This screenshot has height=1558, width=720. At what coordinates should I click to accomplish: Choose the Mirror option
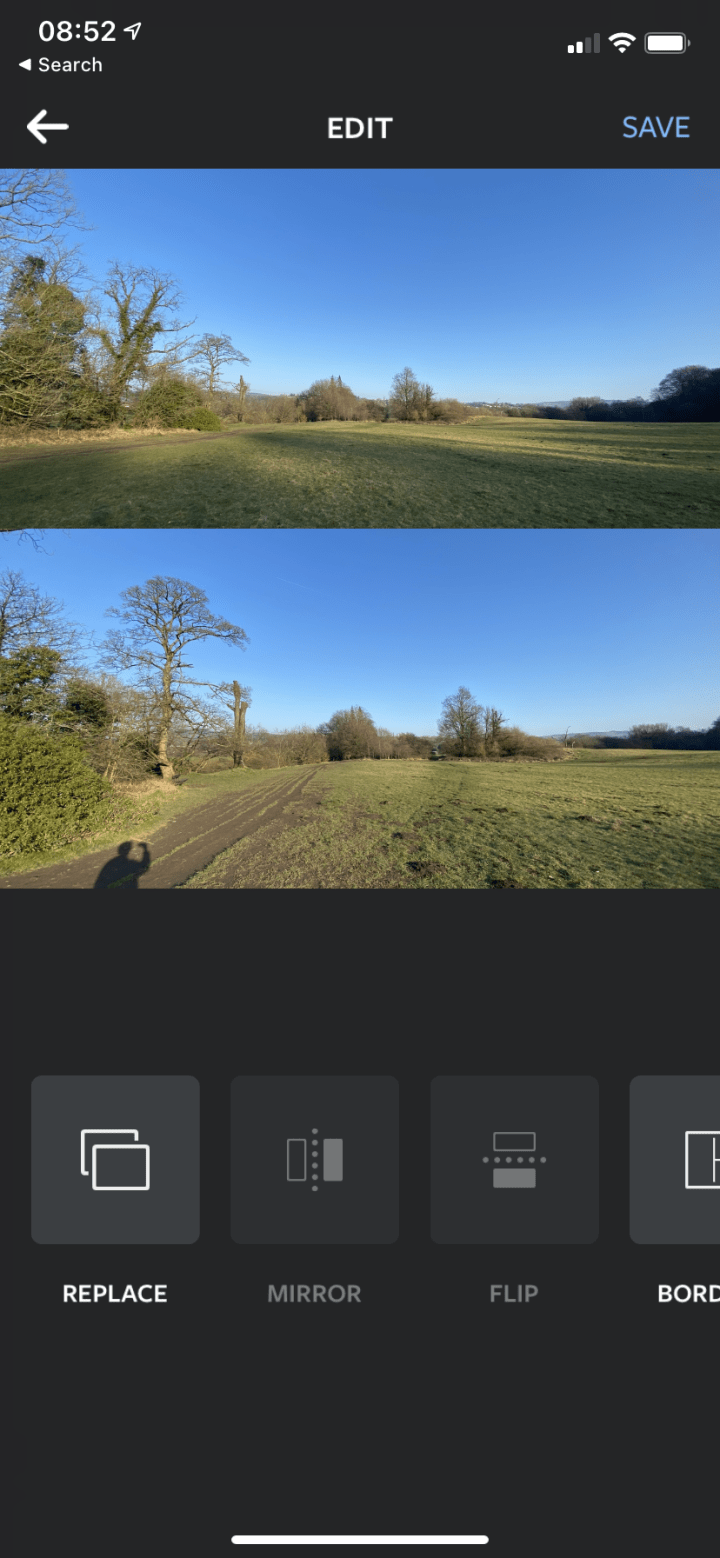pos(314,1159)
